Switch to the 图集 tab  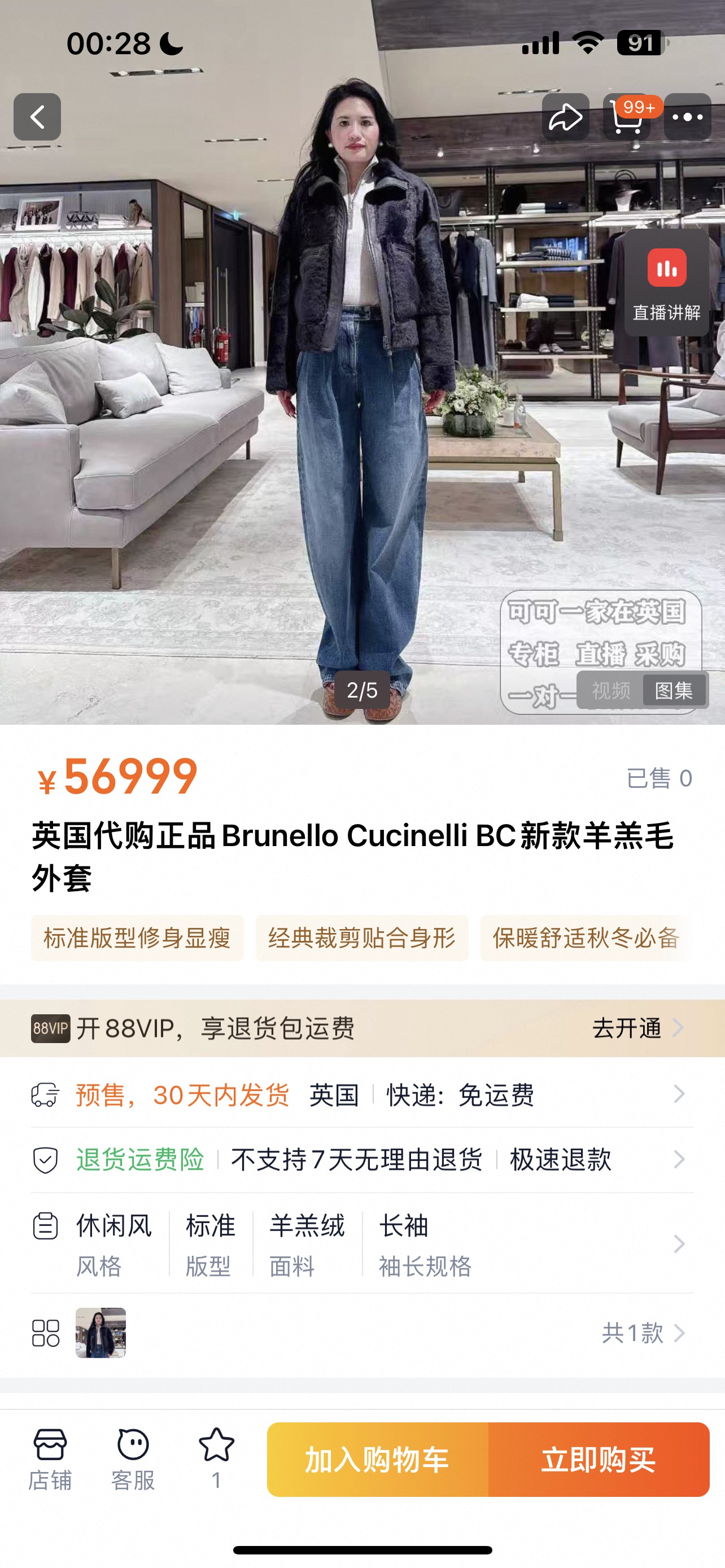pos(673,690)
